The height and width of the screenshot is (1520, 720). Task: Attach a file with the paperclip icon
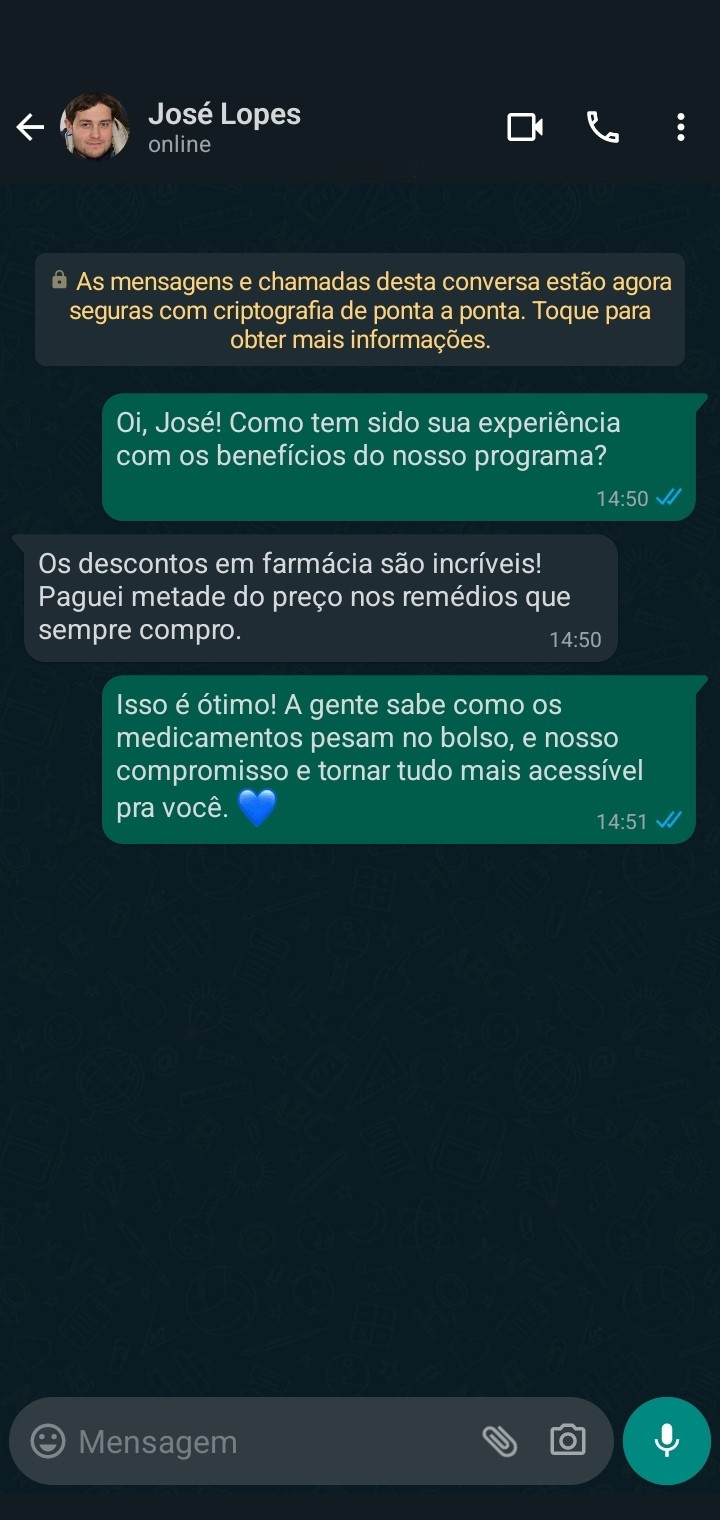(499, 1441)
